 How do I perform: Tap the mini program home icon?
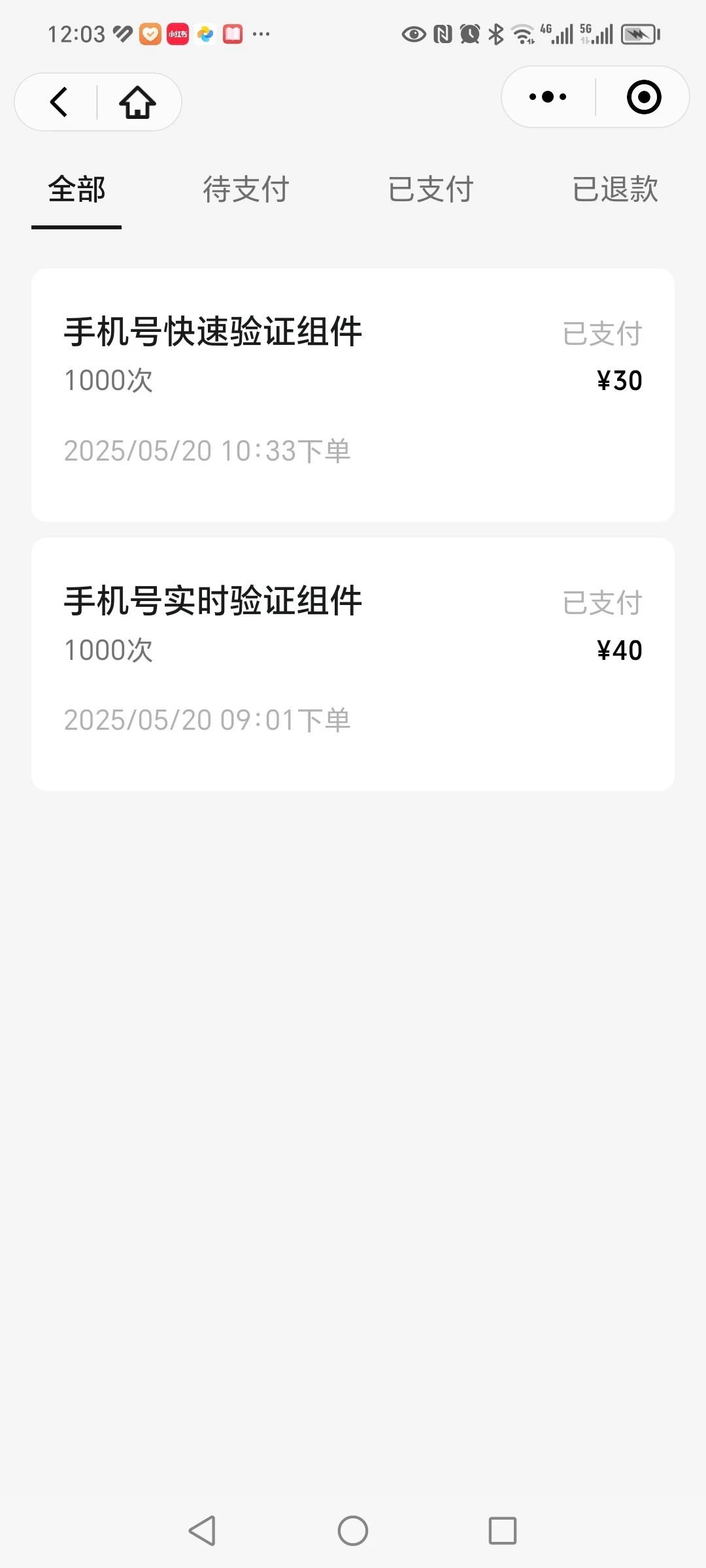click(137, 102)
